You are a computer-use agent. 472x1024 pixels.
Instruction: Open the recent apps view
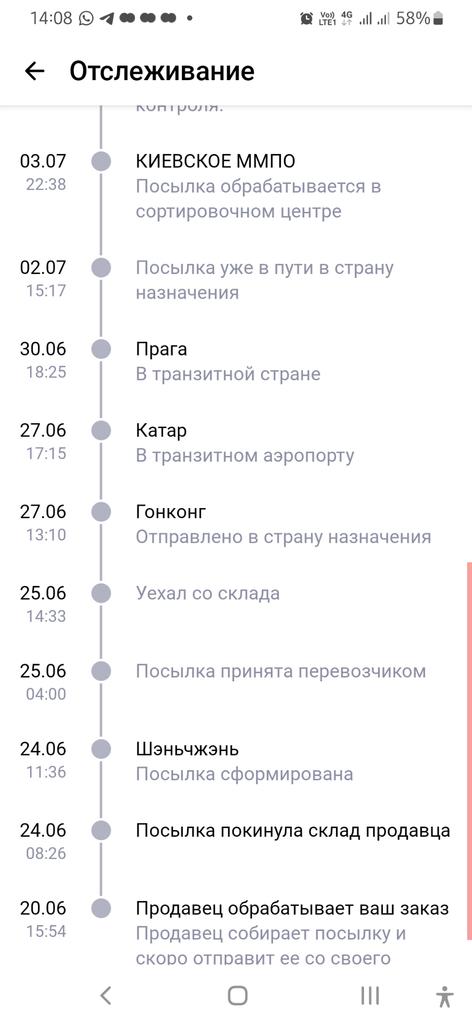tap(370, 995)
